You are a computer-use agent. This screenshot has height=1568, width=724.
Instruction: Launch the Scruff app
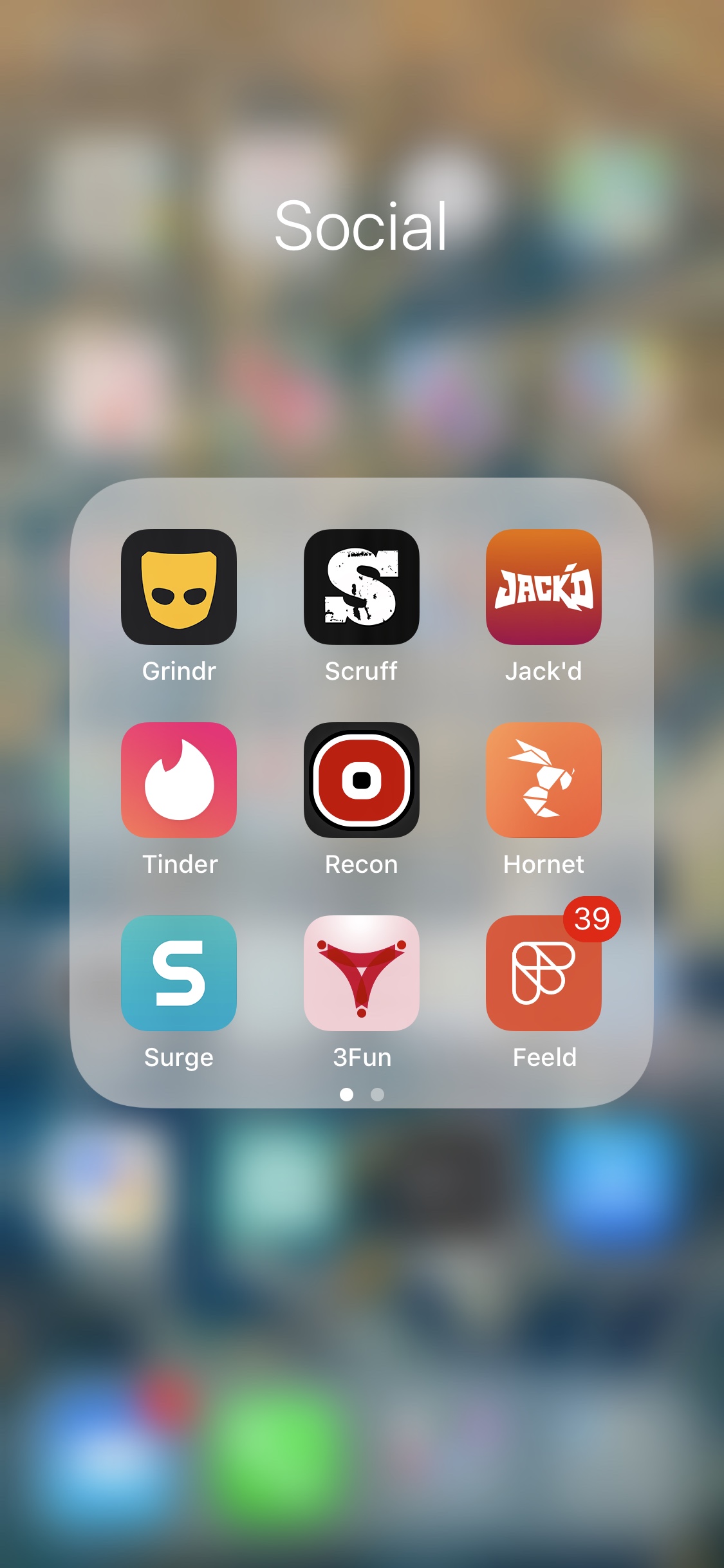(361, 587)
